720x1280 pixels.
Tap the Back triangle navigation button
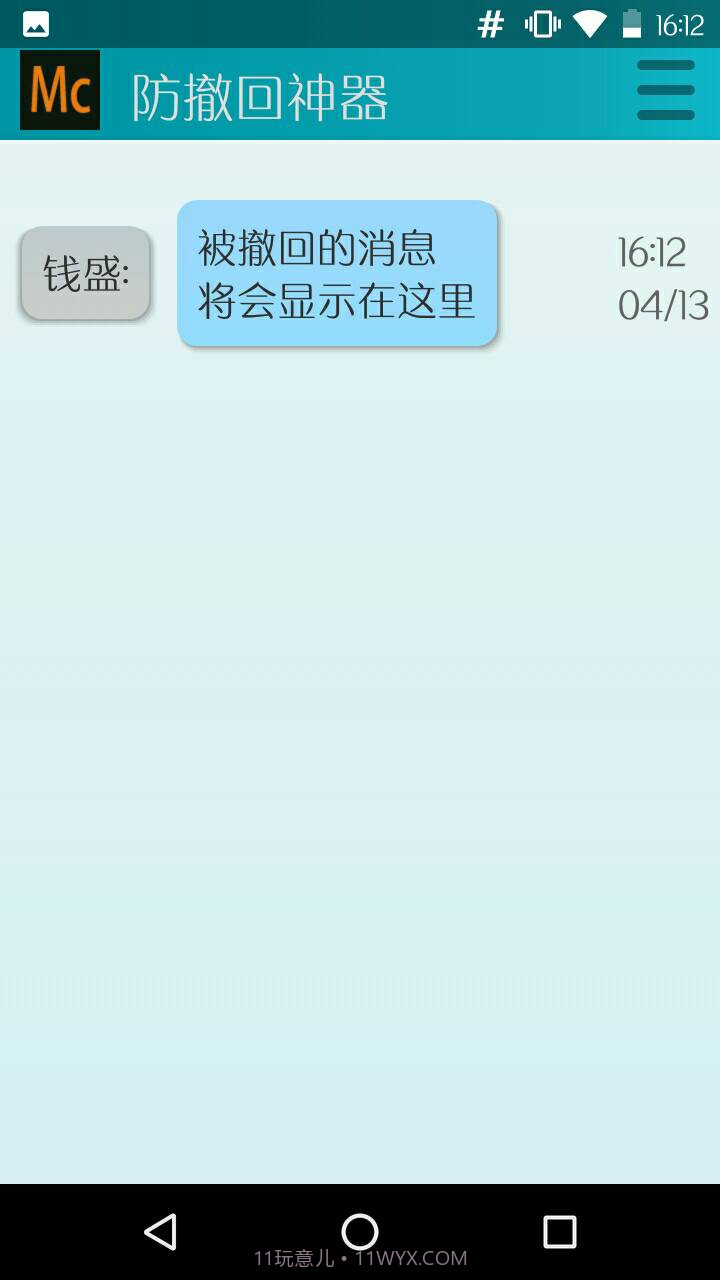[160, 1231]
